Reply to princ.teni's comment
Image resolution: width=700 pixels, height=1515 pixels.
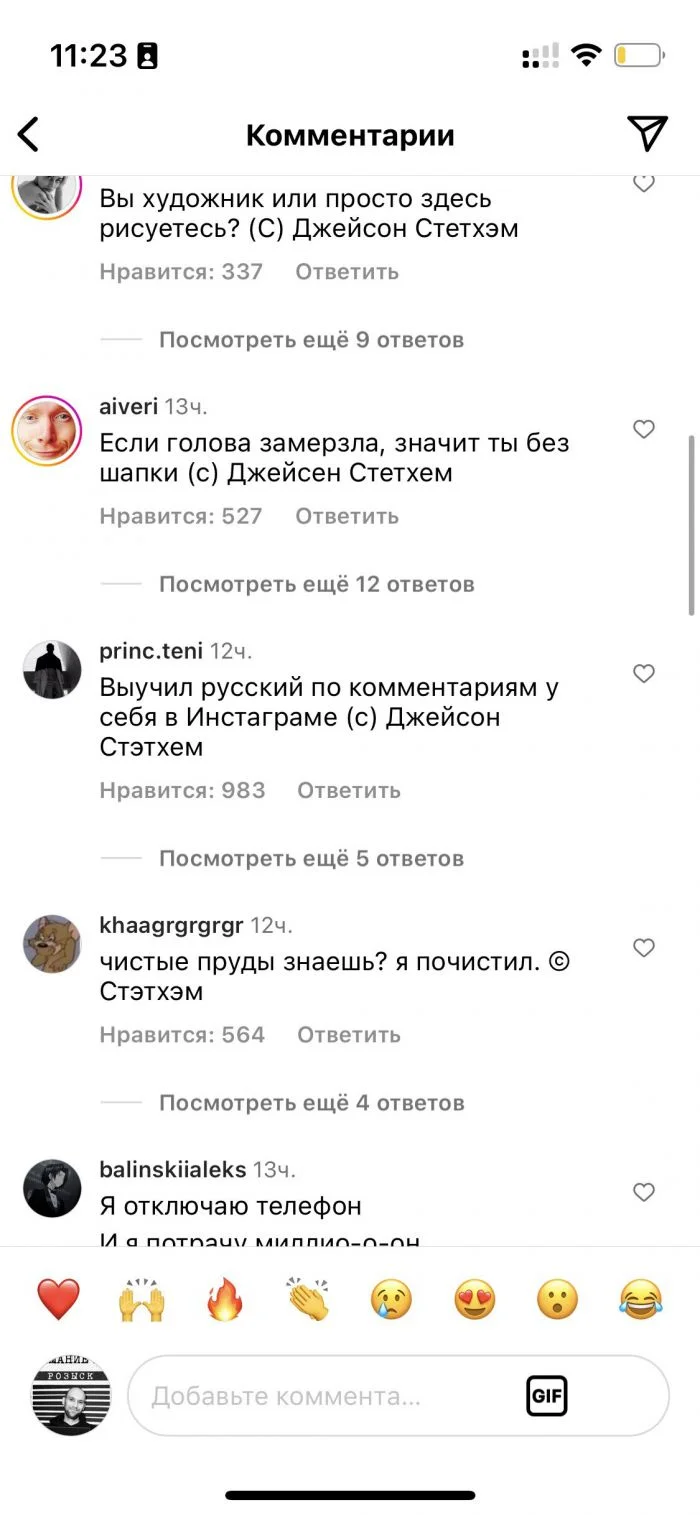point(349,790)
